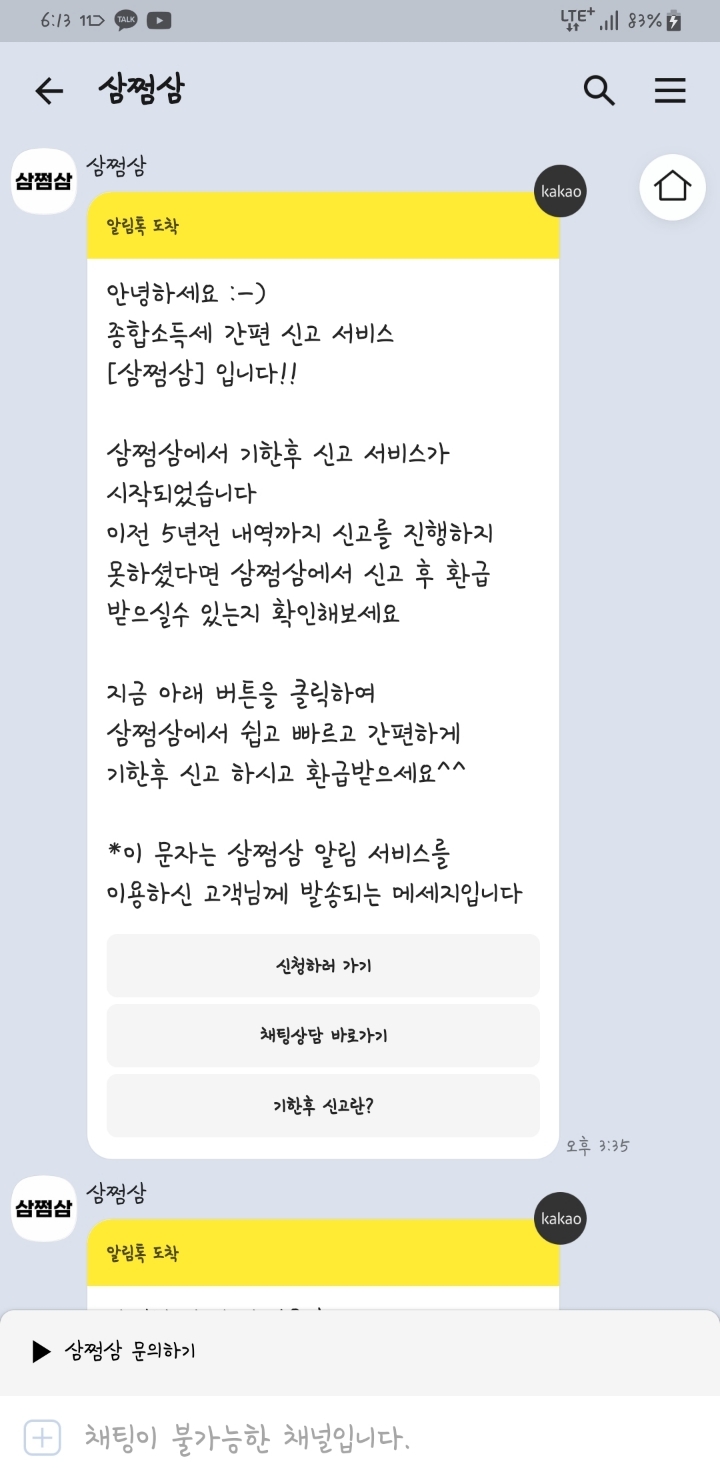The width and height of the screenshot is (720, 1480).
Task: Go back with the arrow icon
Action: (49, 91)
